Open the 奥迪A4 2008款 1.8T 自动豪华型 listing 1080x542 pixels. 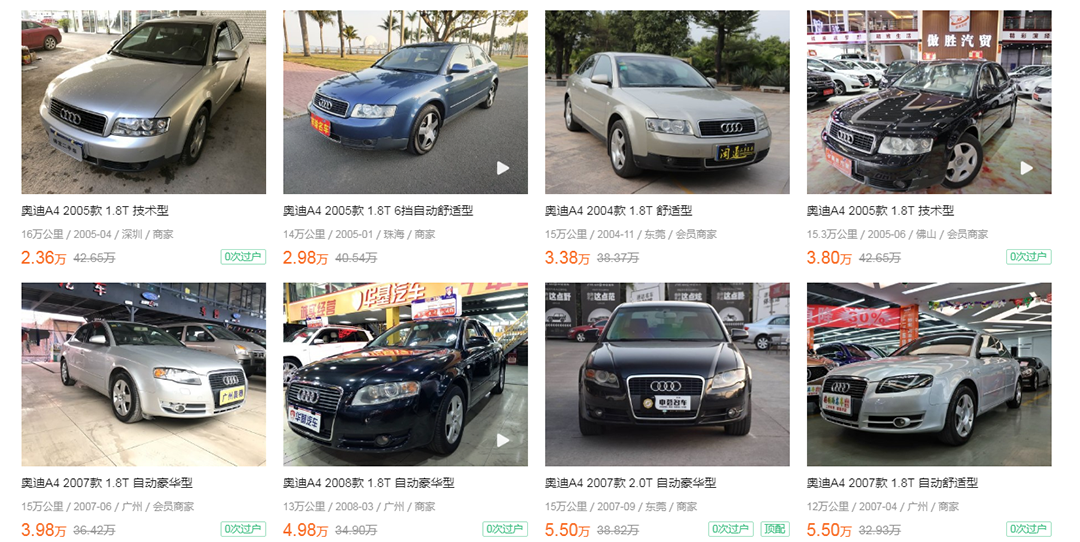(x=405, y=374)
